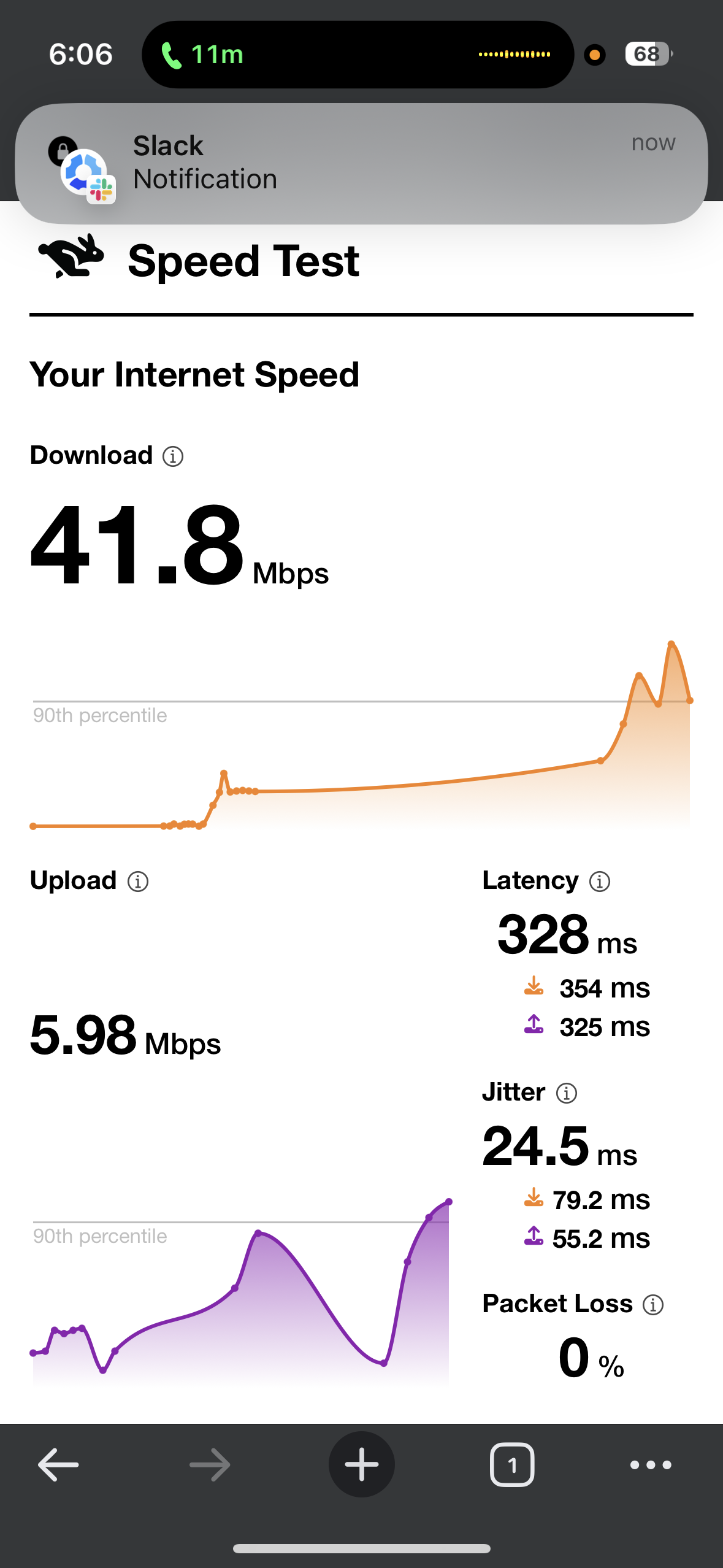Tap the info icon next to Jitter
Image resolution: width=723 pixels, height=1568 pixels.
click(567, 1093)
